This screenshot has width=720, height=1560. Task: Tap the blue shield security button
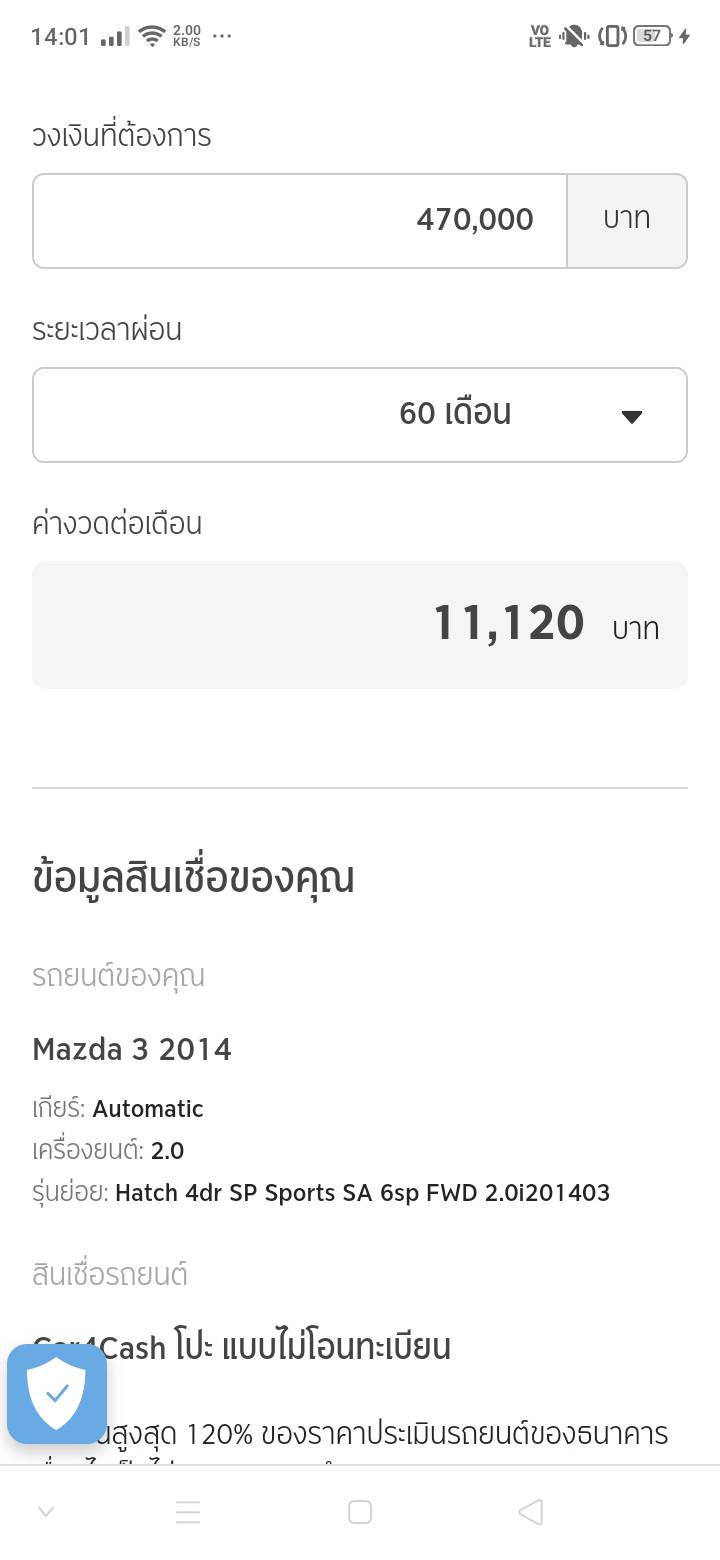coord(57,1393)
